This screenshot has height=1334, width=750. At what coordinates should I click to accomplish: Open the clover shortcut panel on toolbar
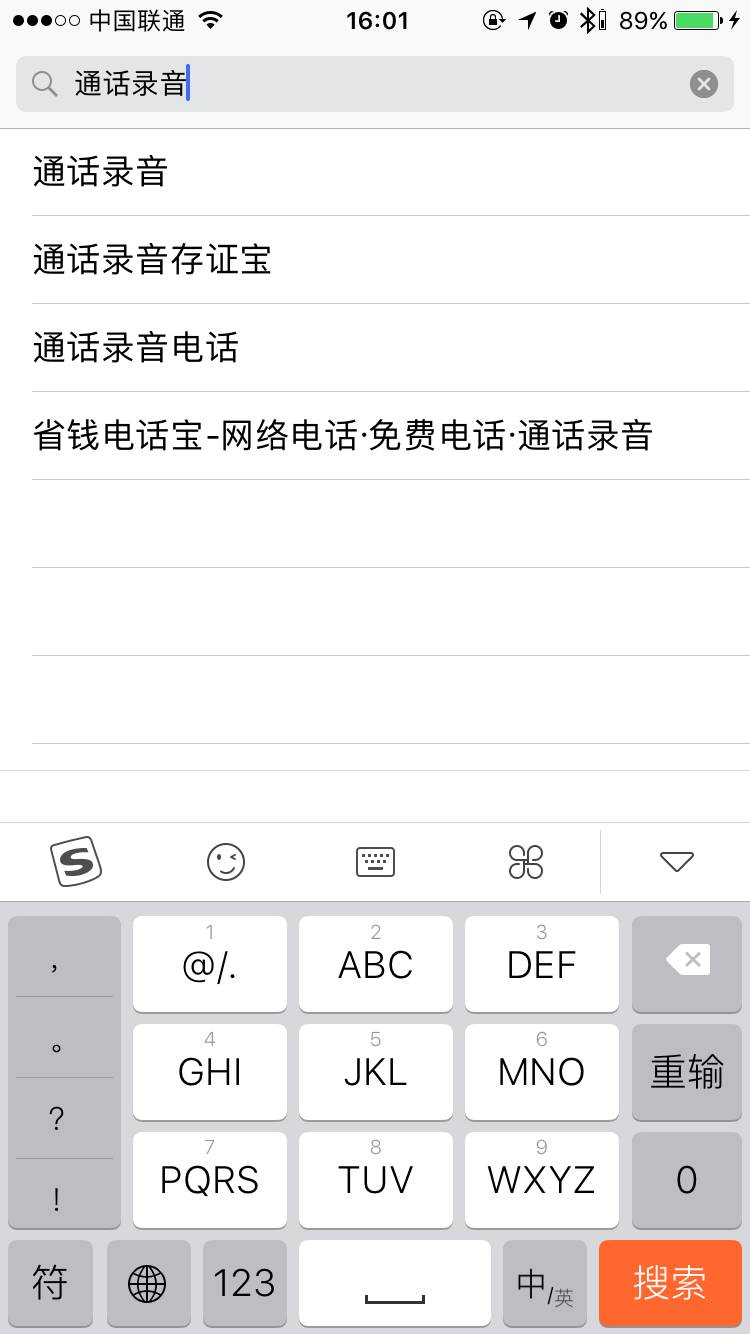(526, 861)
